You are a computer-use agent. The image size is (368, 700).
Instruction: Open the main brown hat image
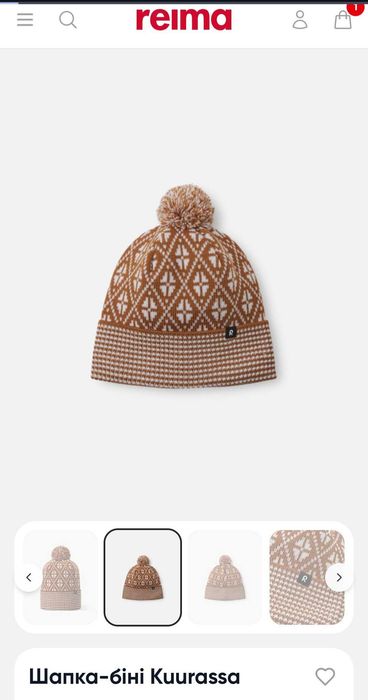click(x=184, y=286)
